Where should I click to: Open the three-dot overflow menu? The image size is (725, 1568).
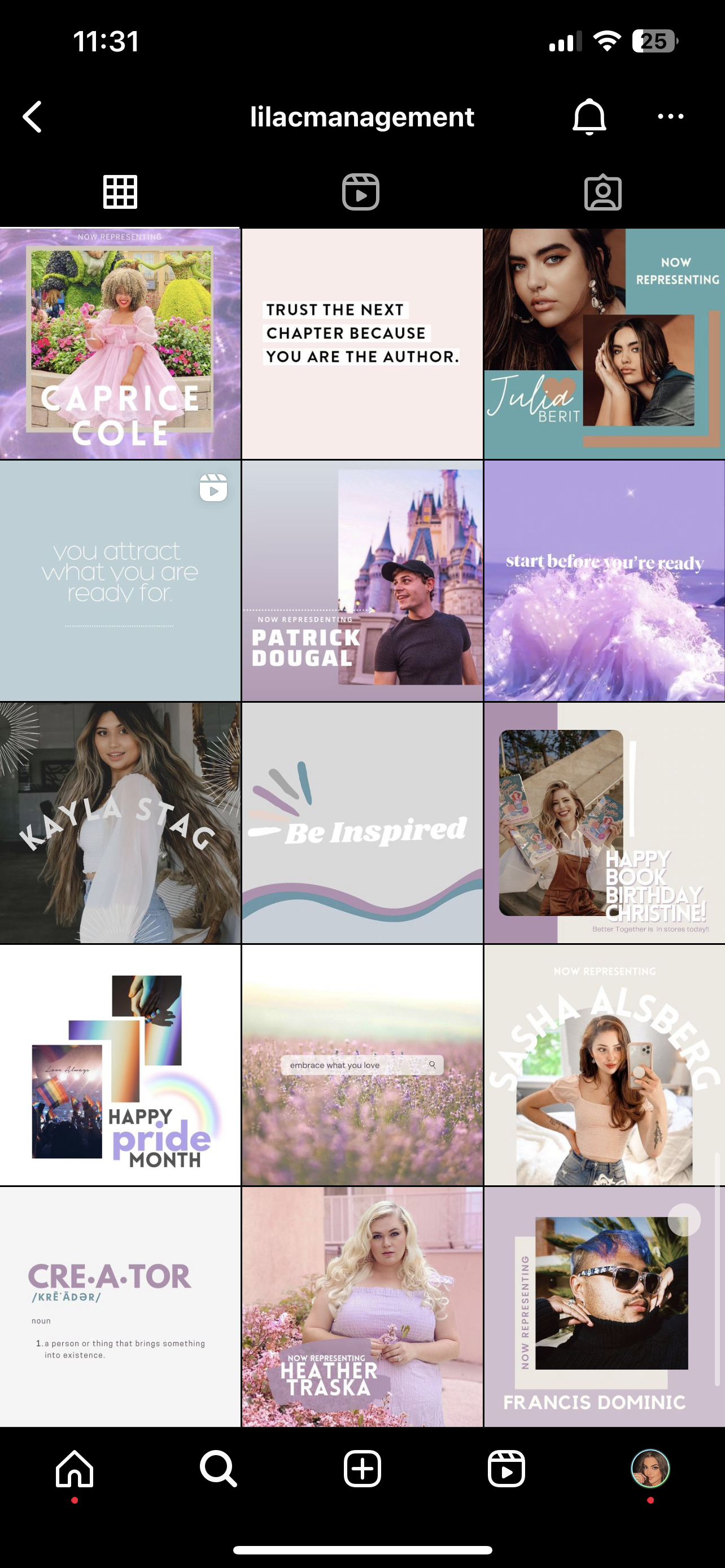point(670,116)
